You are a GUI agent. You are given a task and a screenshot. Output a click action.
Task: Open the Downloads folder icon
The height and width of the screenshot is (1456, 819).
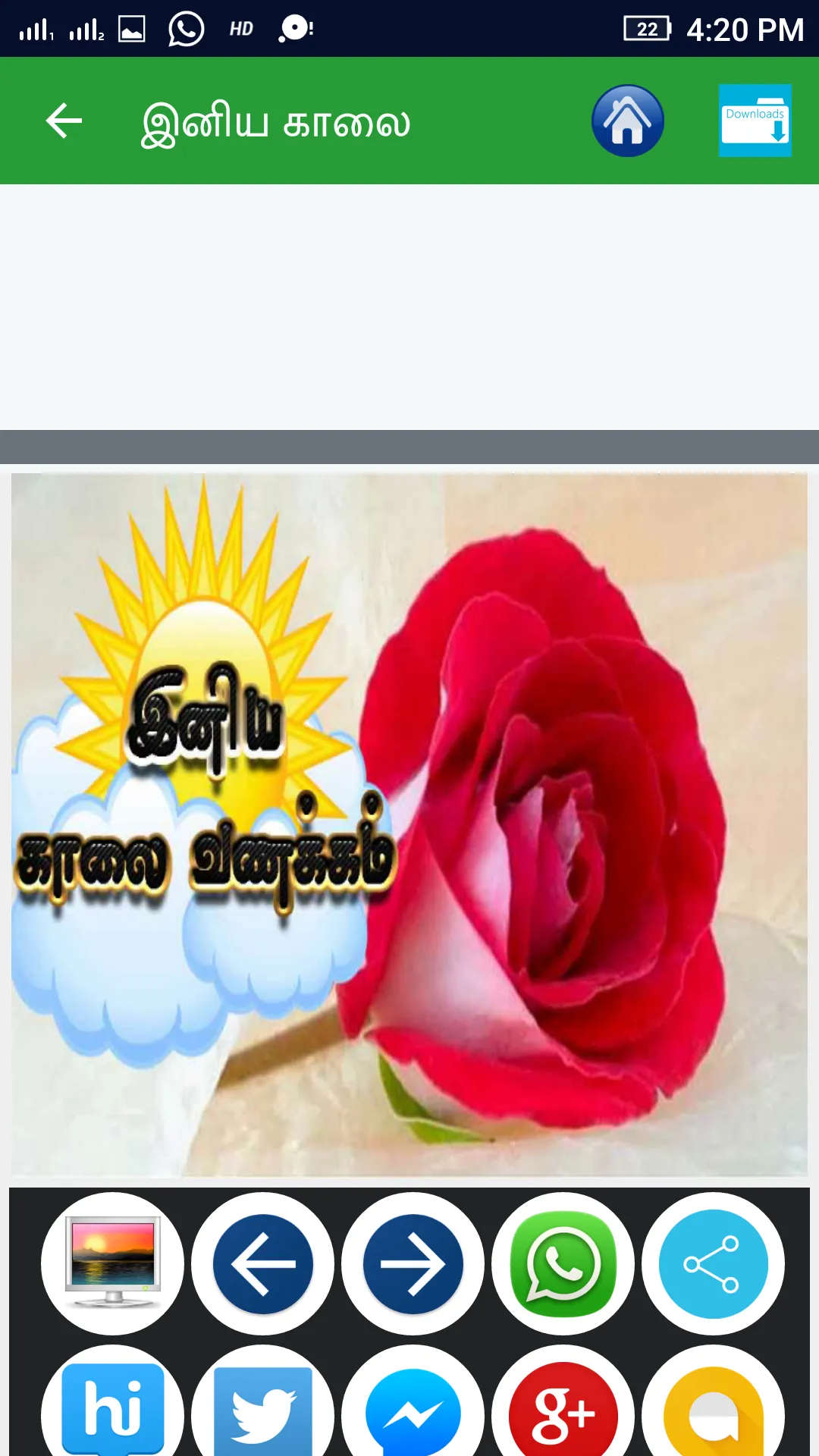755,121
